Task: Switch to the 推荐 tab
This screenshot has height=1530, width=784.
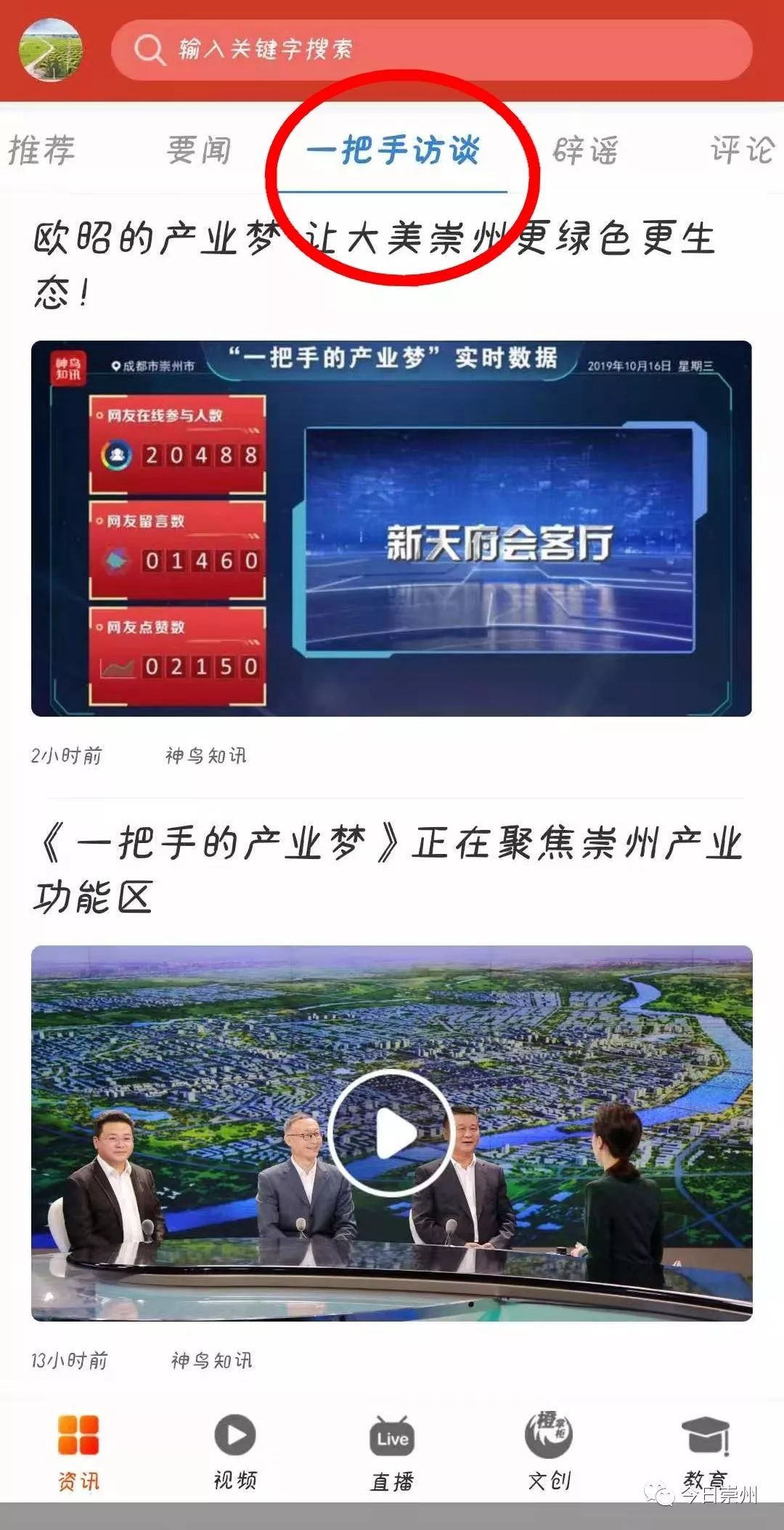Action: 41,150
